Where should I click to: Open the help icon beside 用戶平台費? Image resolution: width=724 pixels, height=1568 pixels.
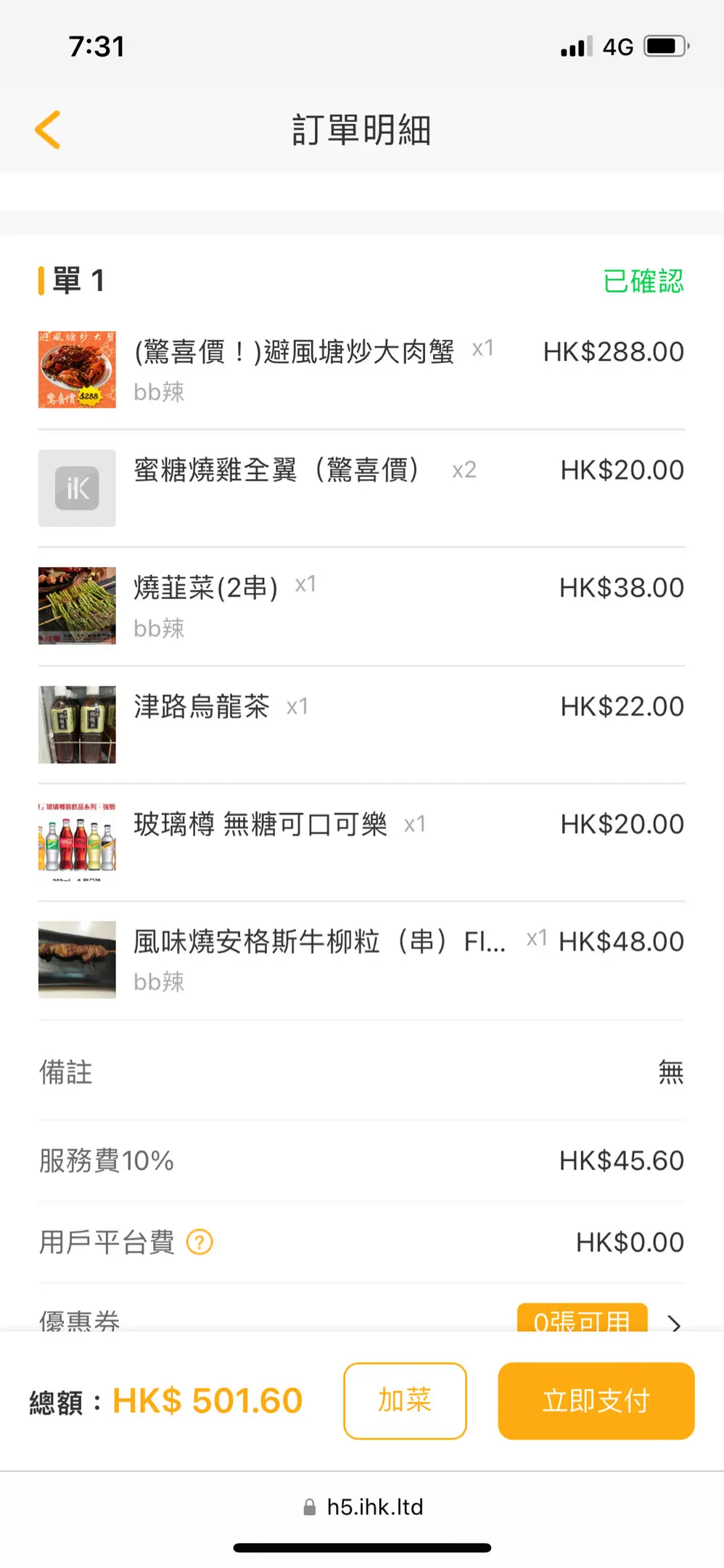tap(199, 1242)
